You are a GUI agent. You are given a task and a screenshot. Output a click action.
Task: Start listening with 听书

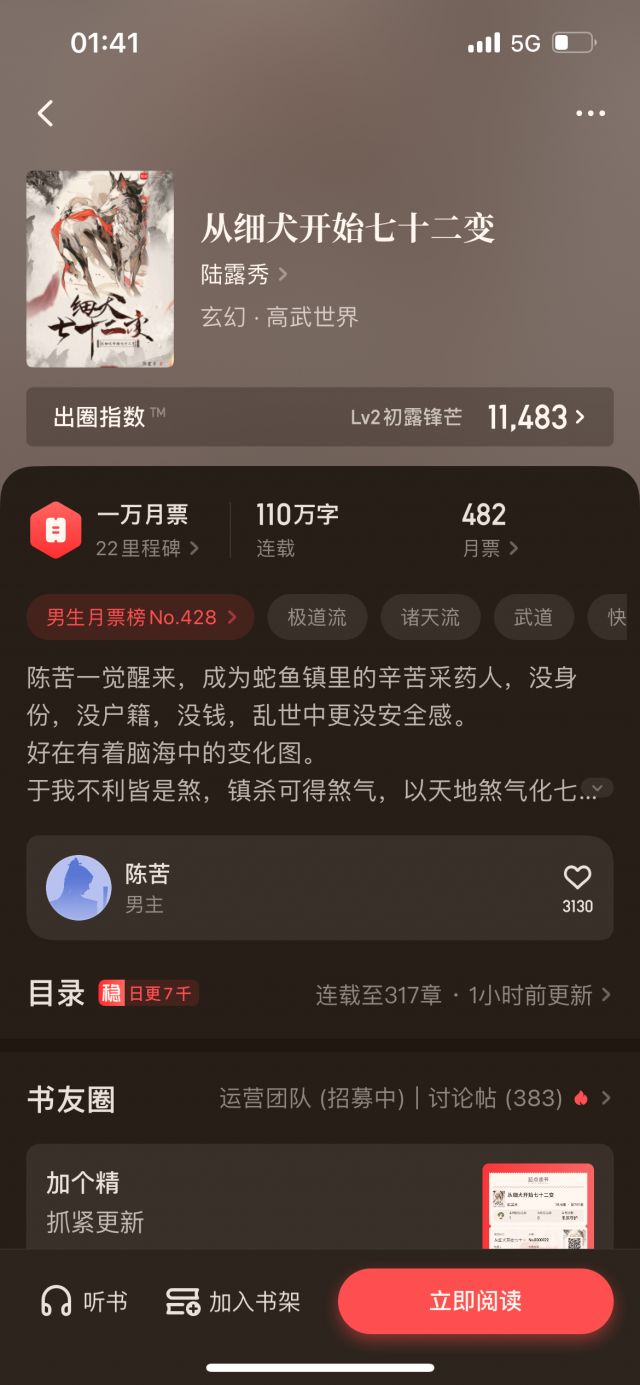pyautogui.click(x=84, y=1301)
